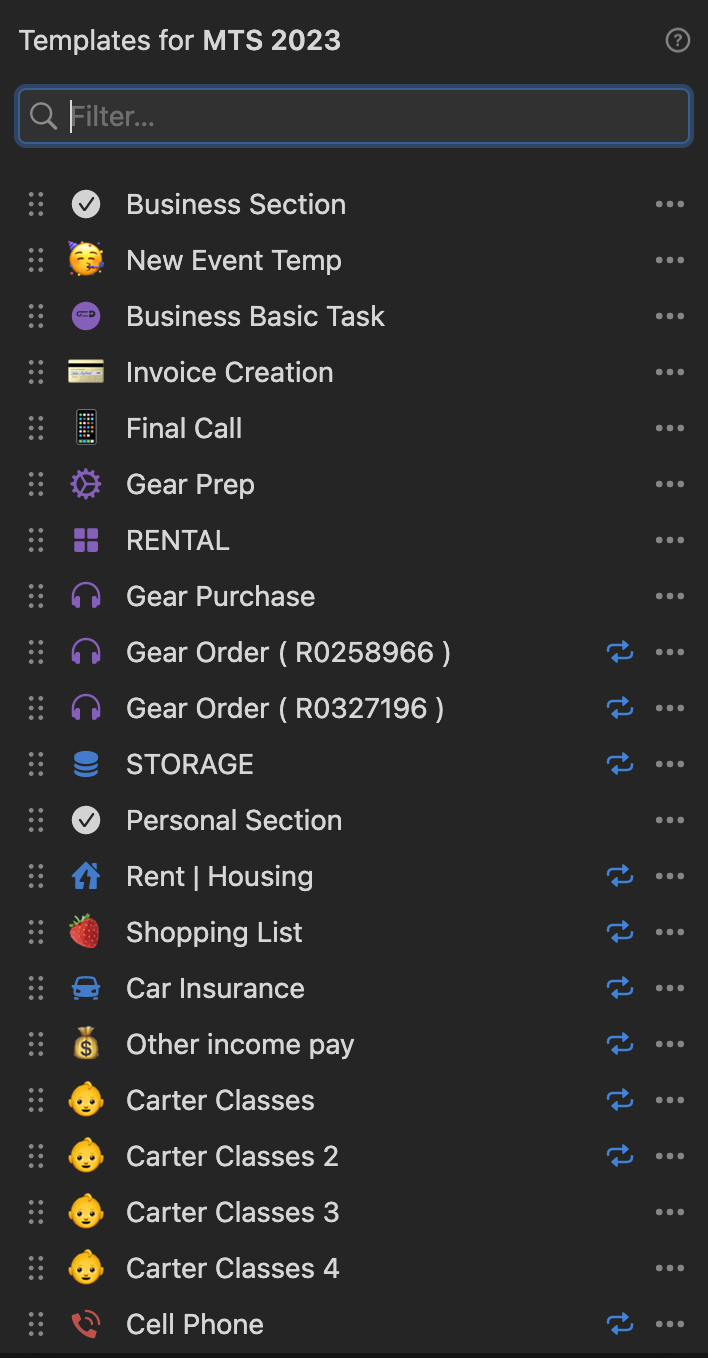The height and width of the screenshot is (1358, 708).
Task: Open the Shopping List template
Action: (214, 933)
